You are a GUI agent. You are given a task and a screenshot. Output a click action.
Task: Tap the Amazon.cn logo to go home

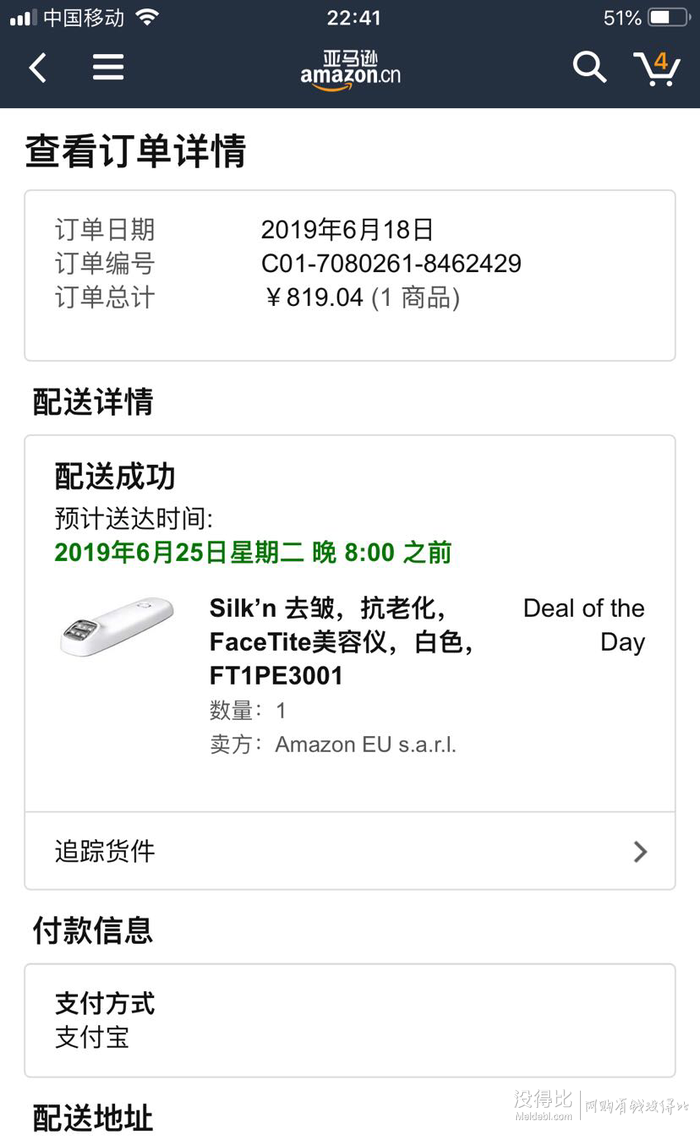pos(350,71)
